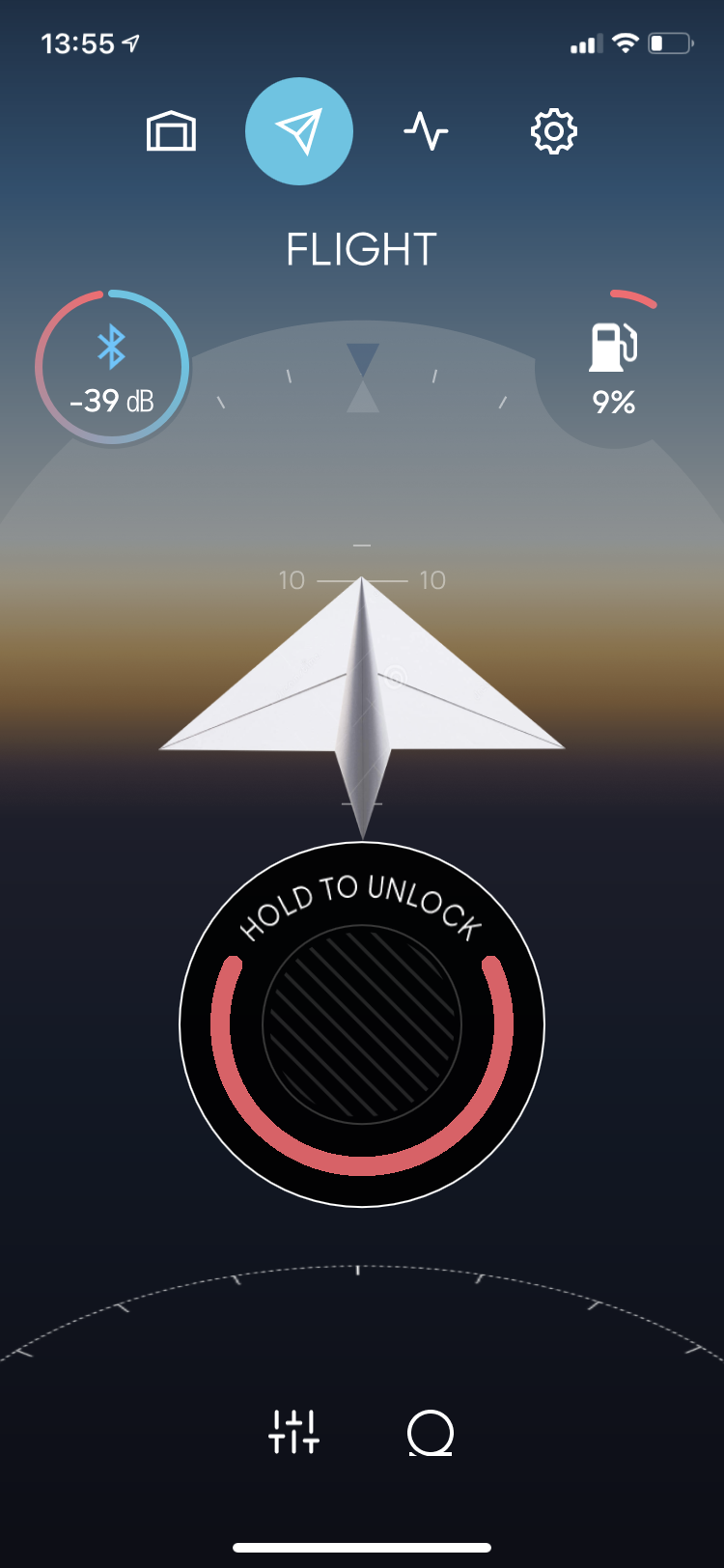724x1568 pixels.
Task: Switch to the telemetry pulse tab
Action: (426, 131)
